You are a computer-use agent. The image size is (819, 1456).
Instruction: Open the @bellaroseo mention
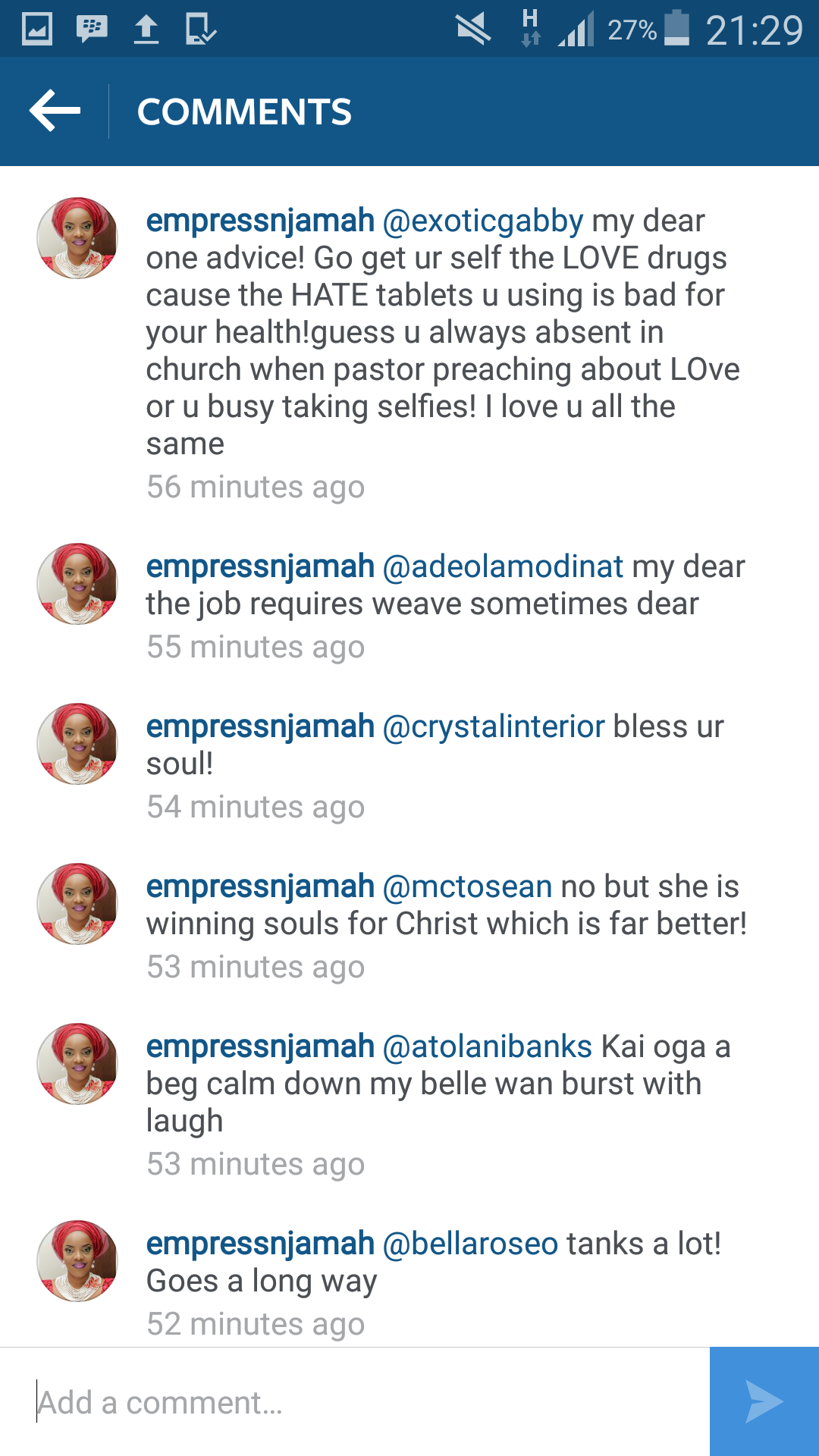(470, 1244)
